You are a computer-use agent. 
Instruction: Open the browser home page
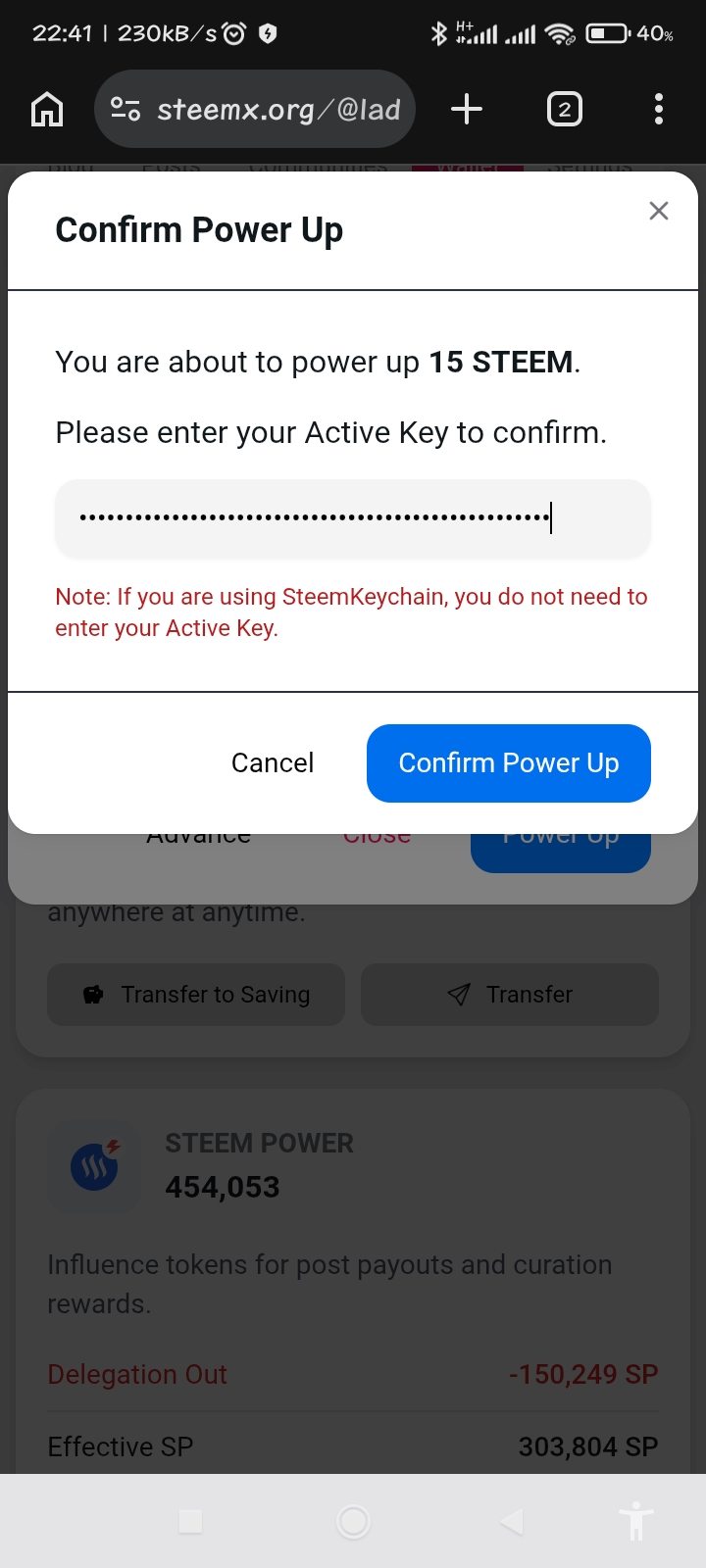(47, 109)
